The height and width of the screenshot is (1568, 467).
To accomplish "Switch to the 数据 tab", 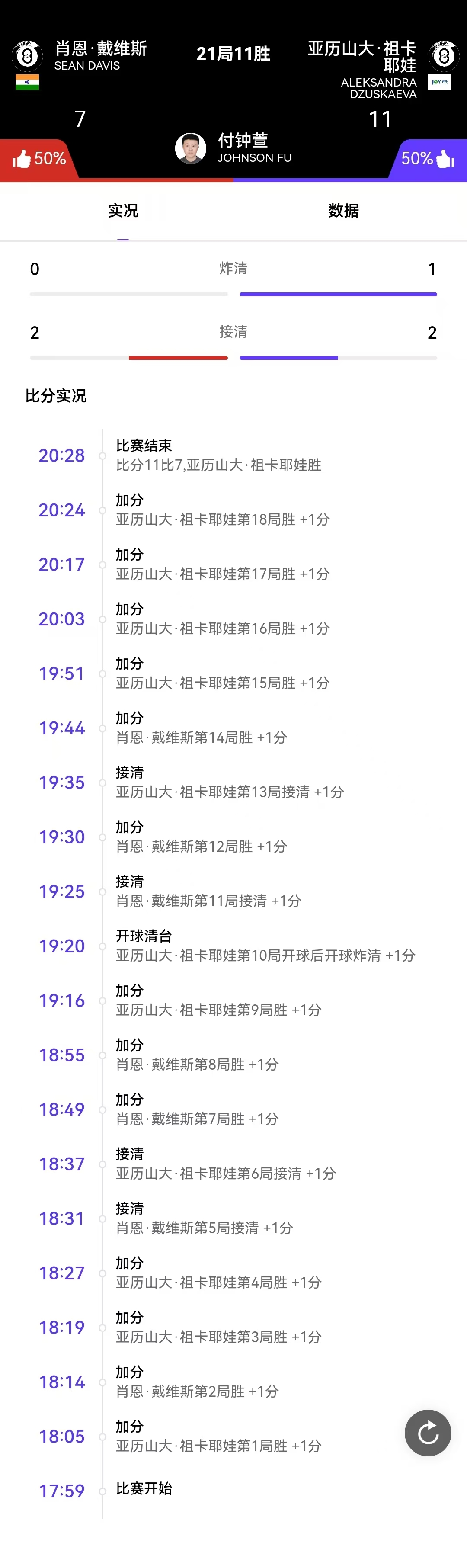I will [343, 211].
